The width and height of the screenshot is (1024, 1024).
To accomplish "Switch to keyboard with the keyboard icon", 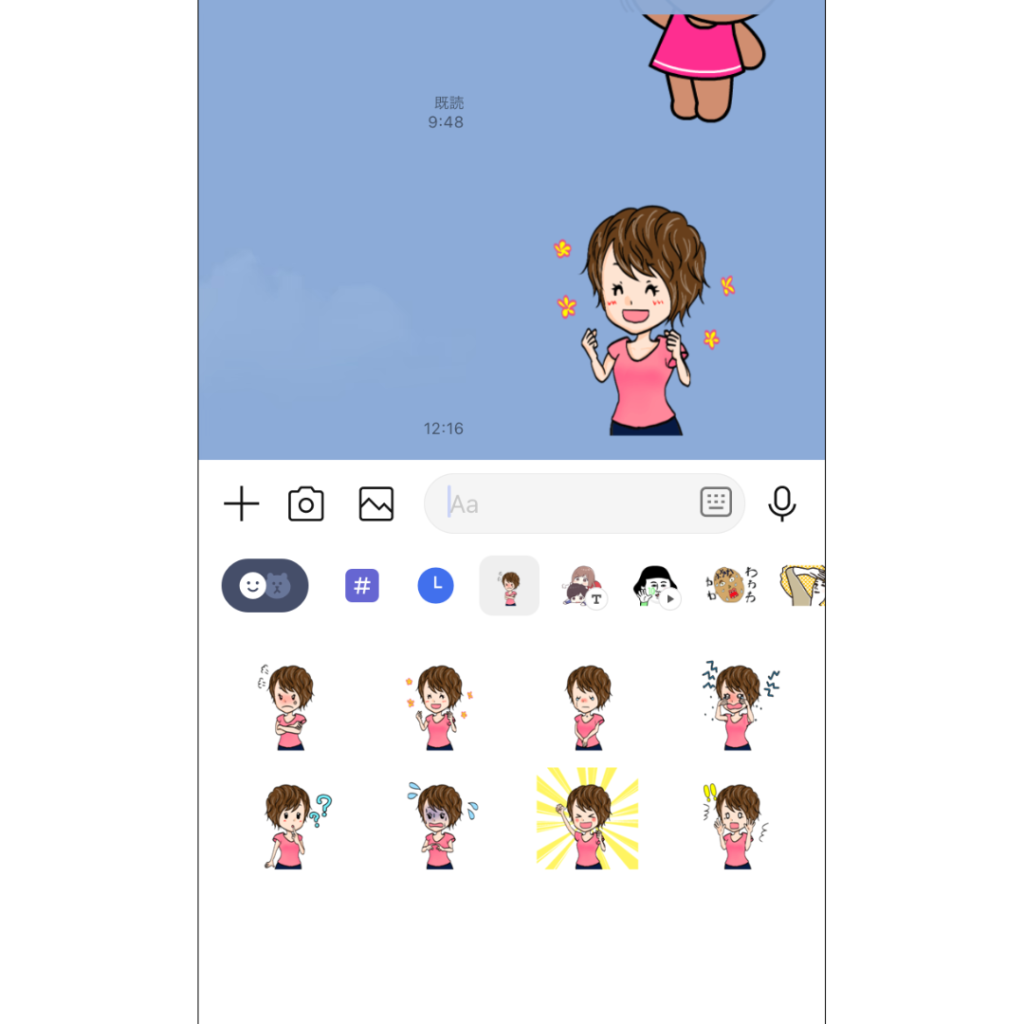I will [716, 502].
